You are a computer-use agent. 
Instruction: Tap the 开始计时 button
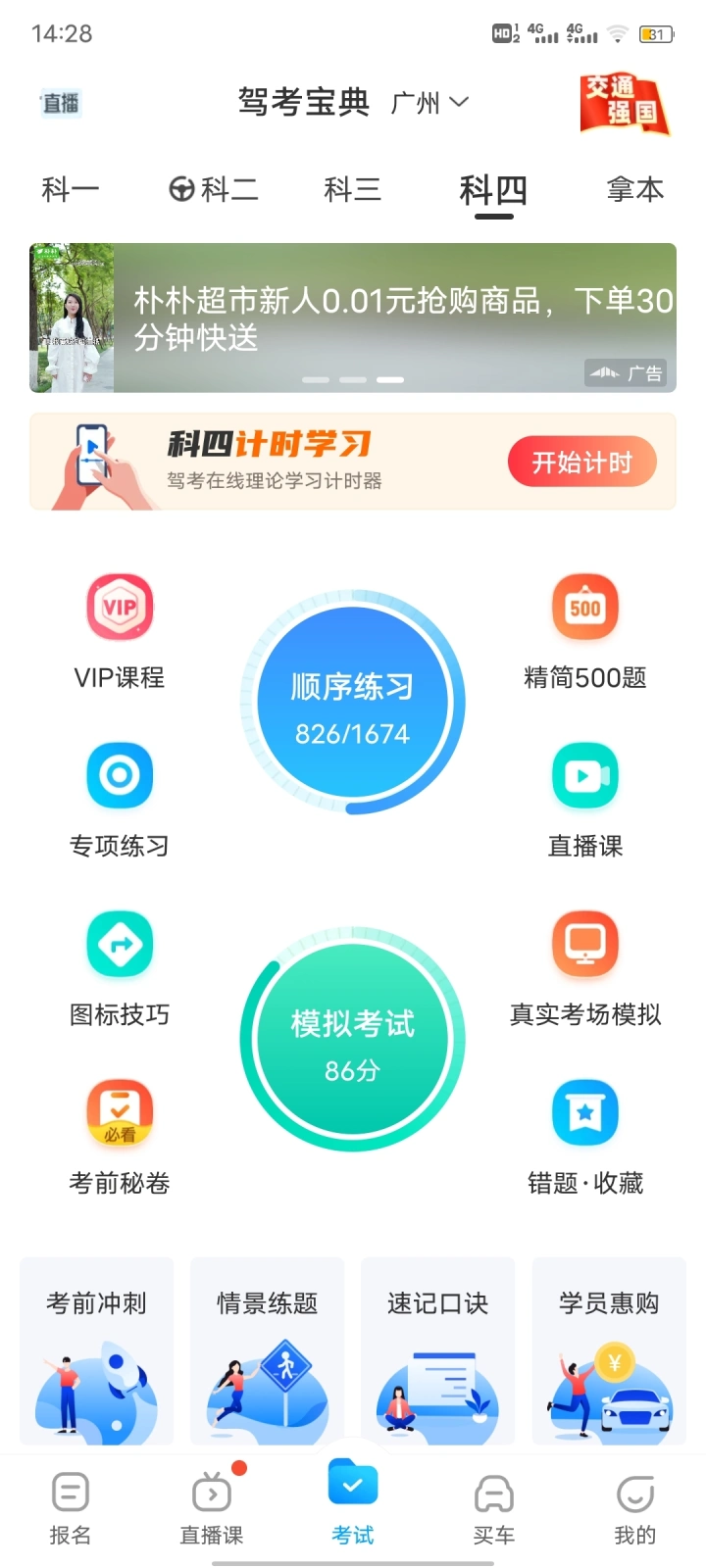(581, 463)
